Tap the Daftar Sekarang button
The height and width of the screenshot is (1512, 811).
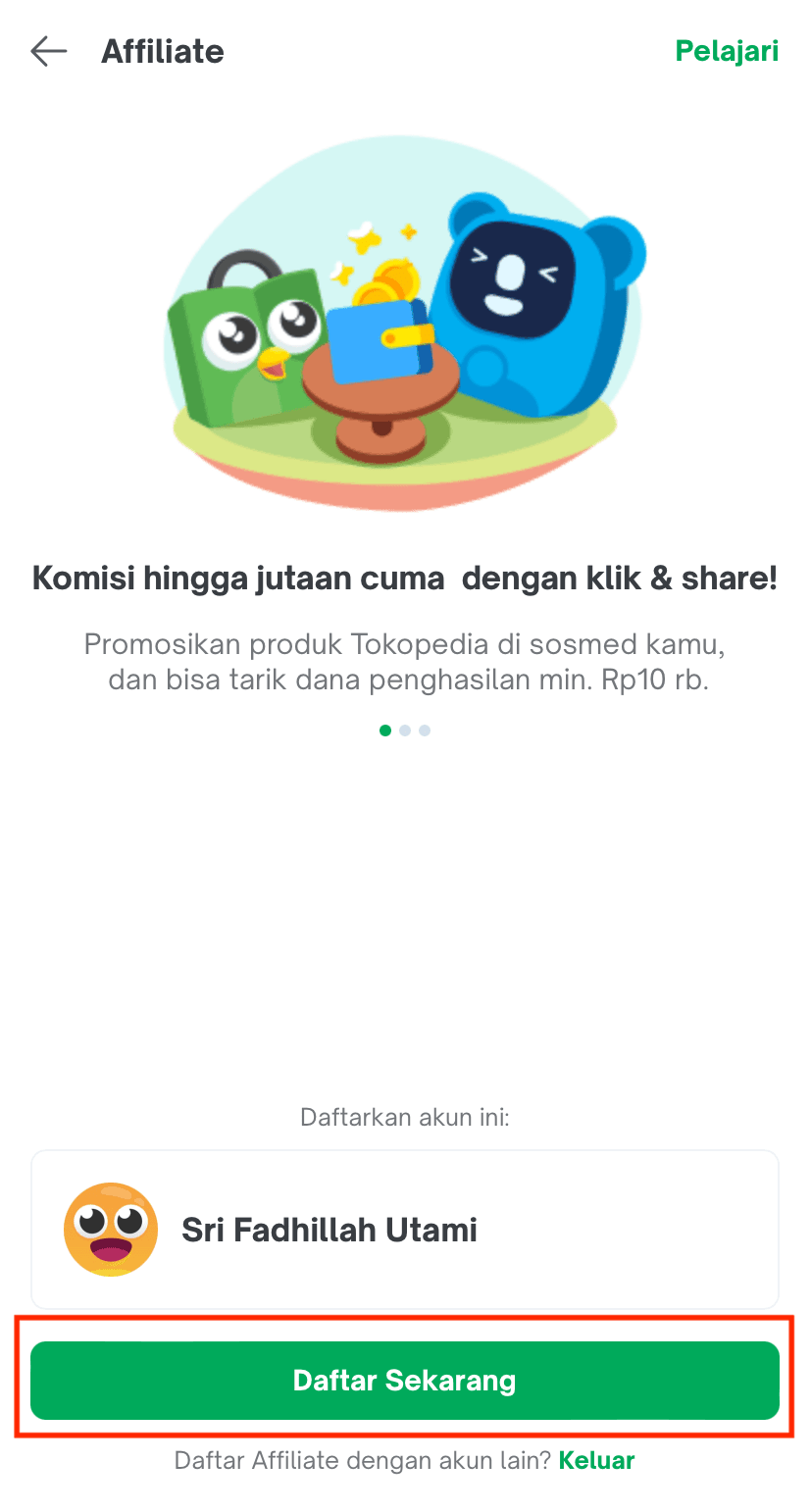coord(404,1380)
